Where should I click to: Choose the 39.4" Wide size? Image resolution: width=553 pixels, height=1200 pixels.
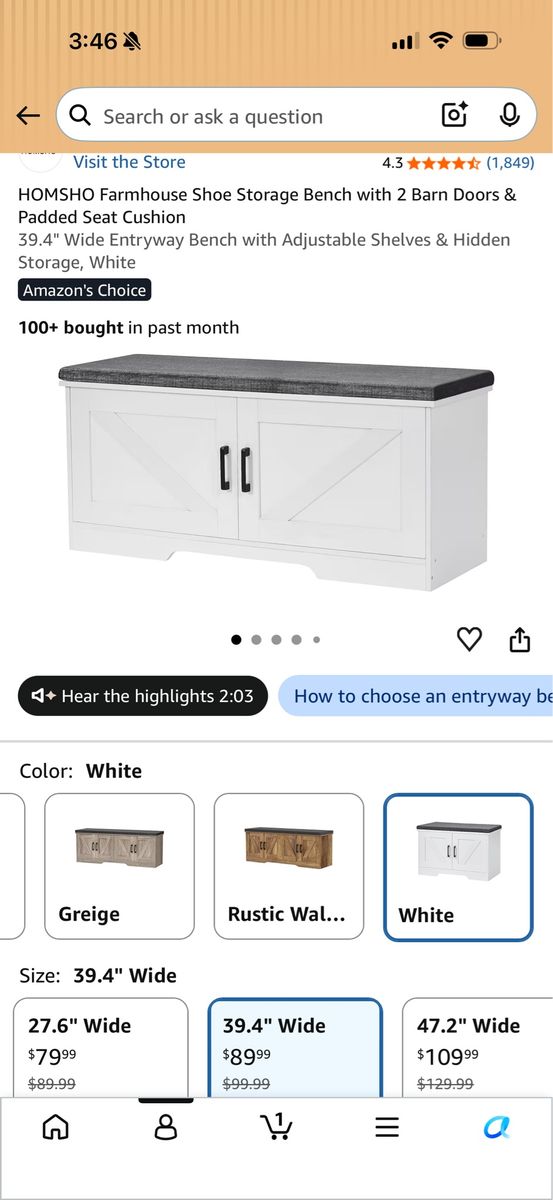[295, 1047]
